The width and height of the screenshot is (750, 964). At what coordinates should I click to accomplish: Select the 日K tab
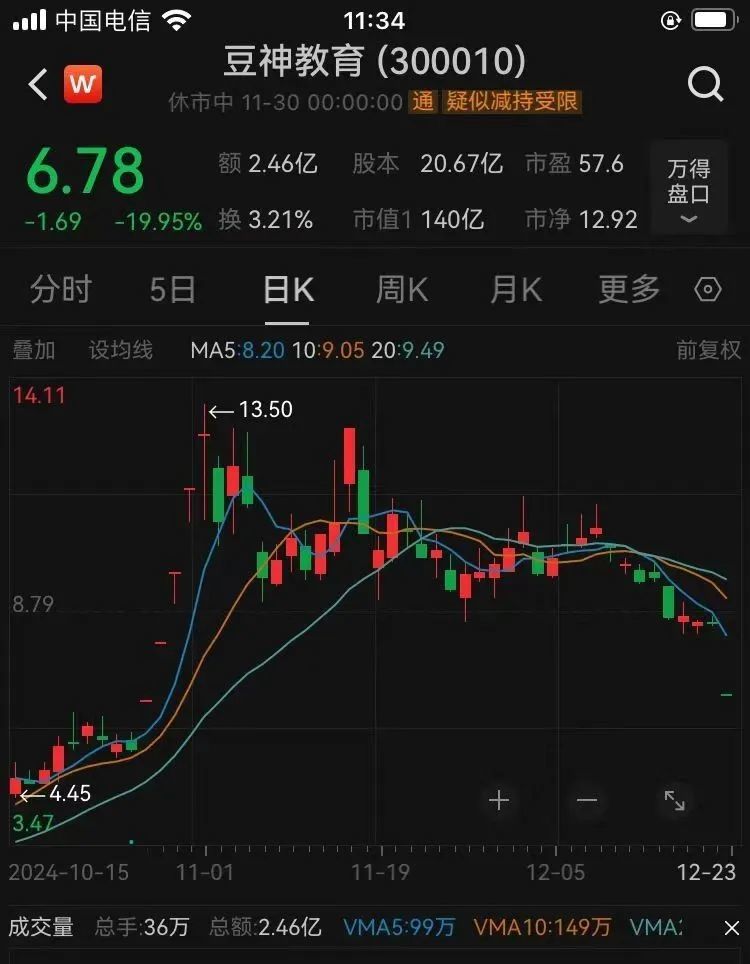pos(288,290)
